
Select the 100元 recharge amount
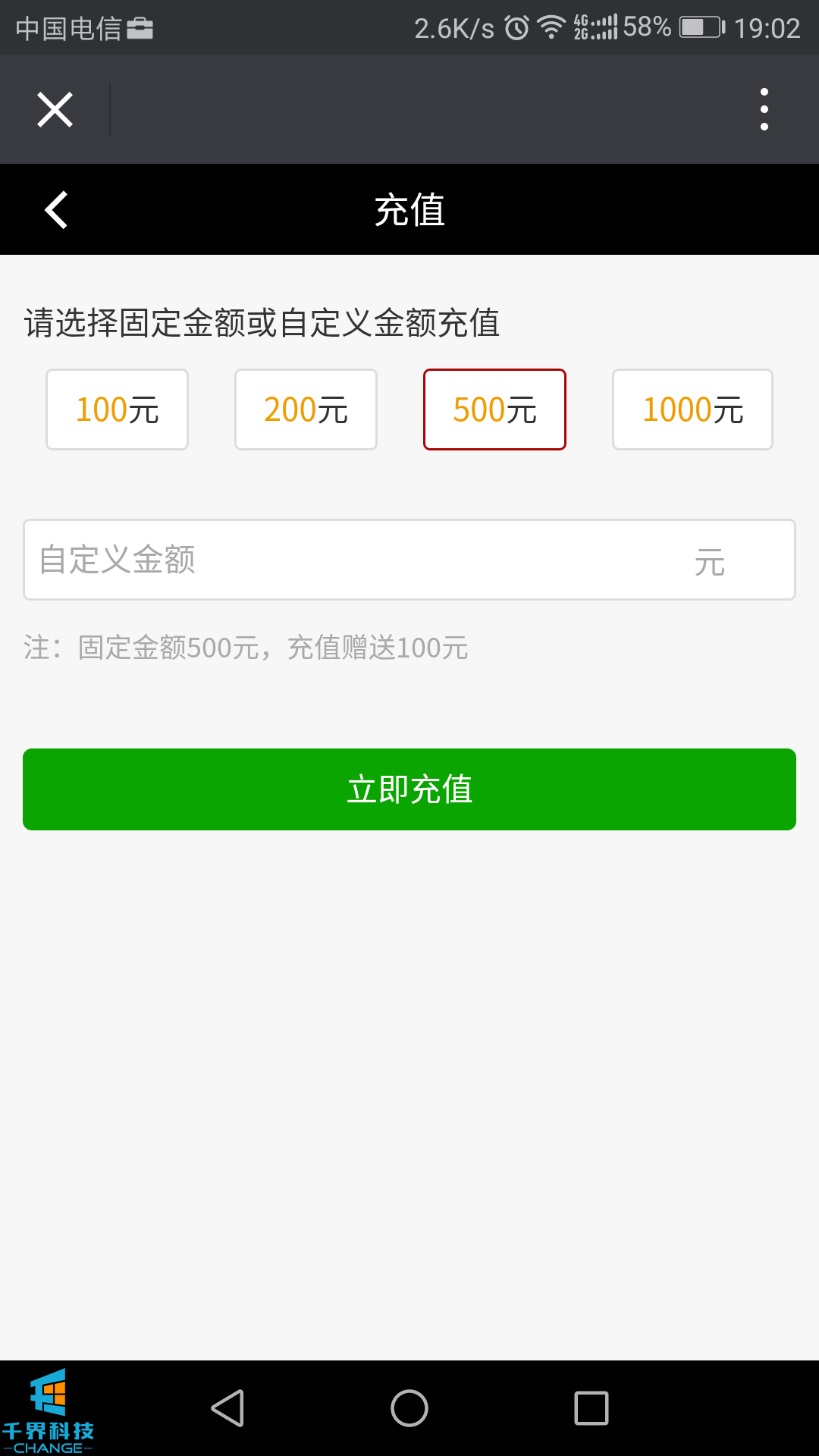(x=117, y=409)
